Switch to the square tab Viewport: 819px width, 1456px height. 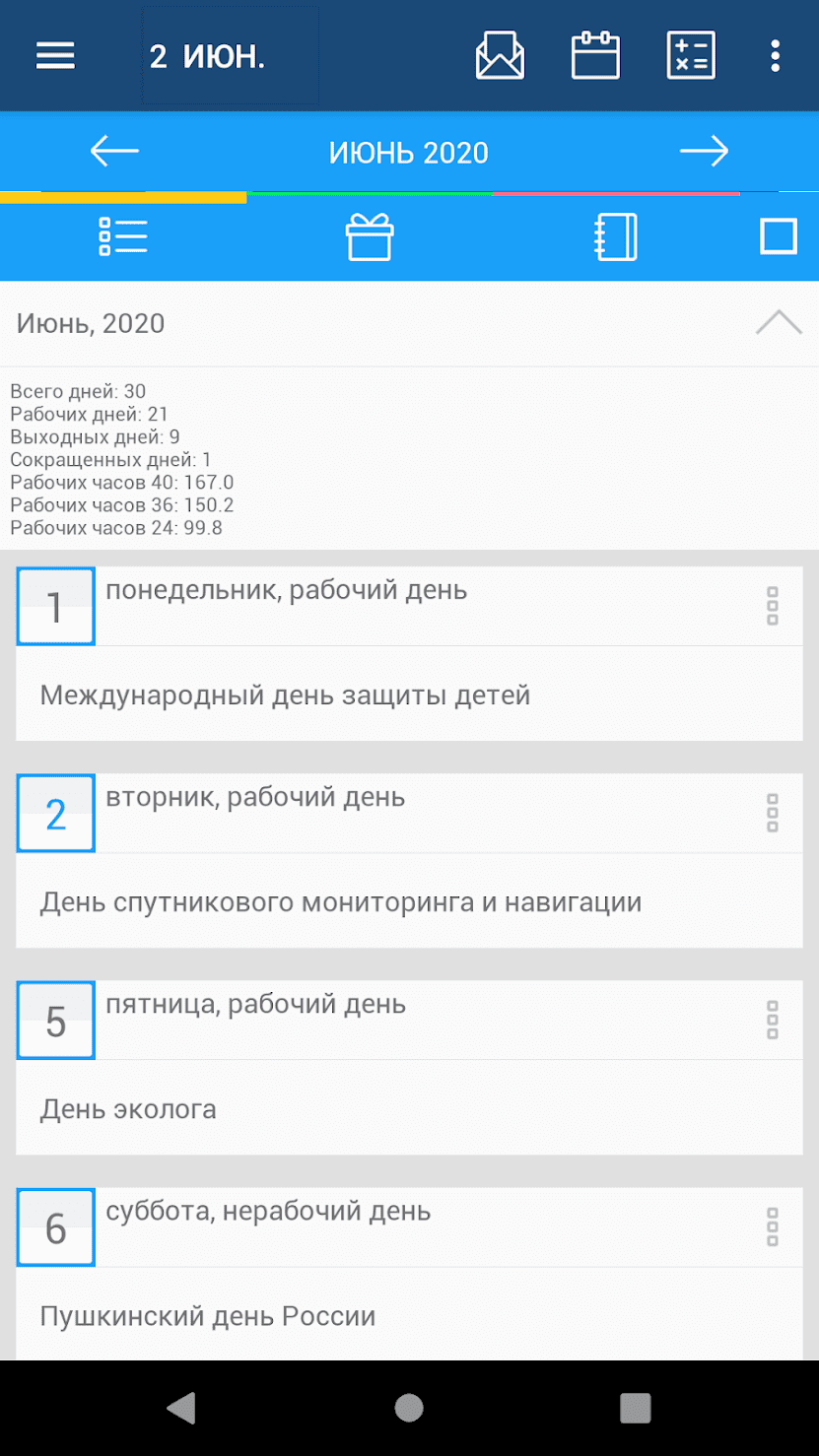tap(779, 237)
